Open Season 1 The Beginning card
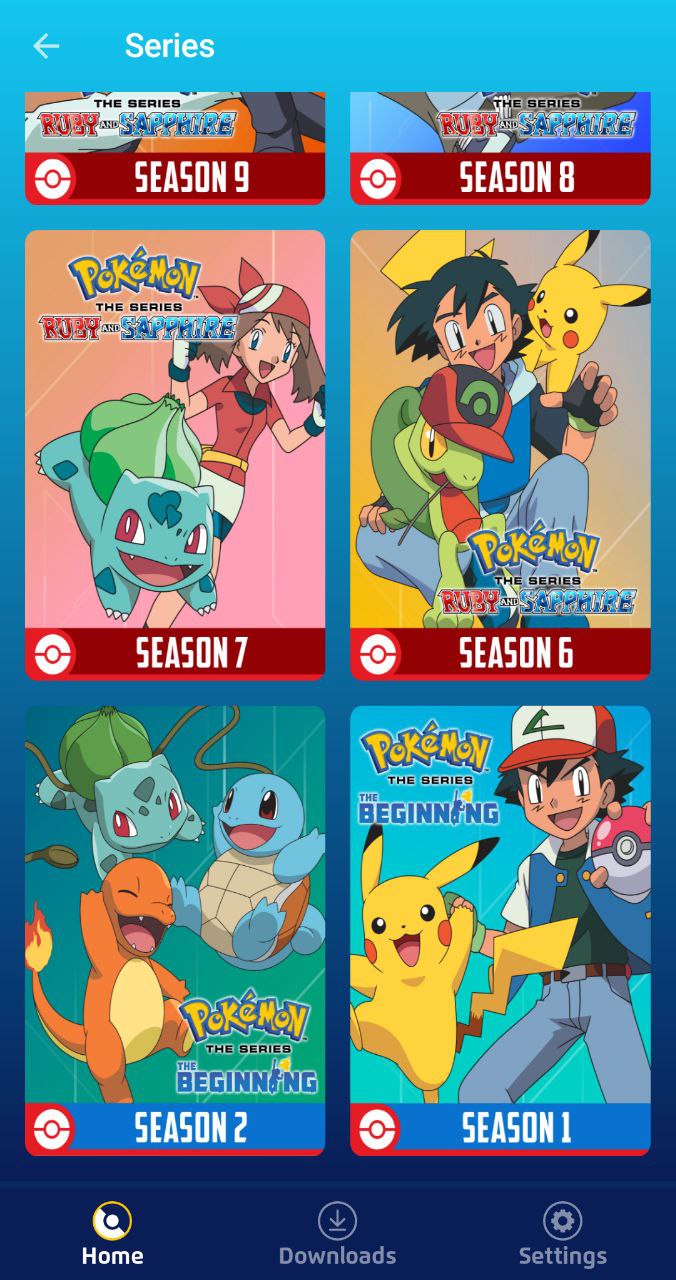This screenshot has width=676, height=1280. (x=500, y=930)
